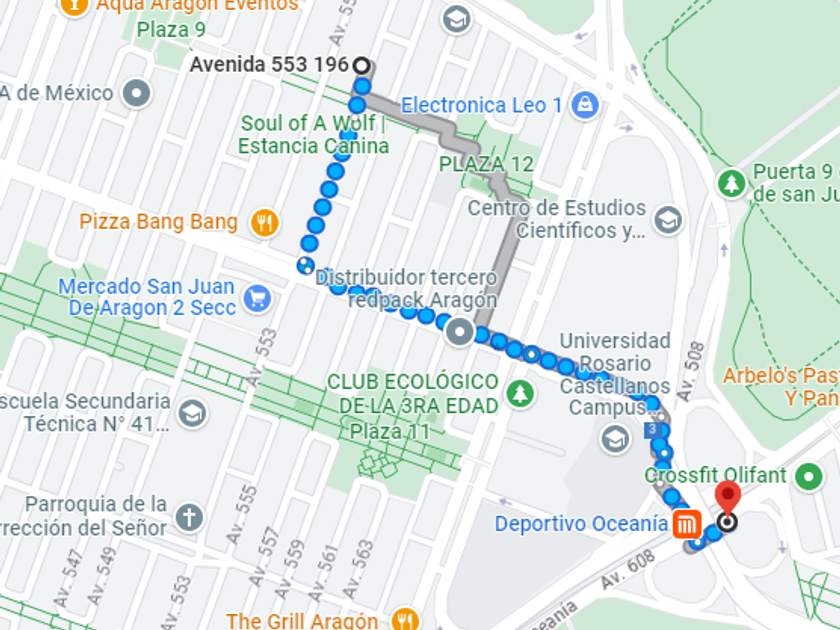The image size is (840, 630).
Task: Open the Electronica Leo 1 shop marker
Action: click(584, 104)
